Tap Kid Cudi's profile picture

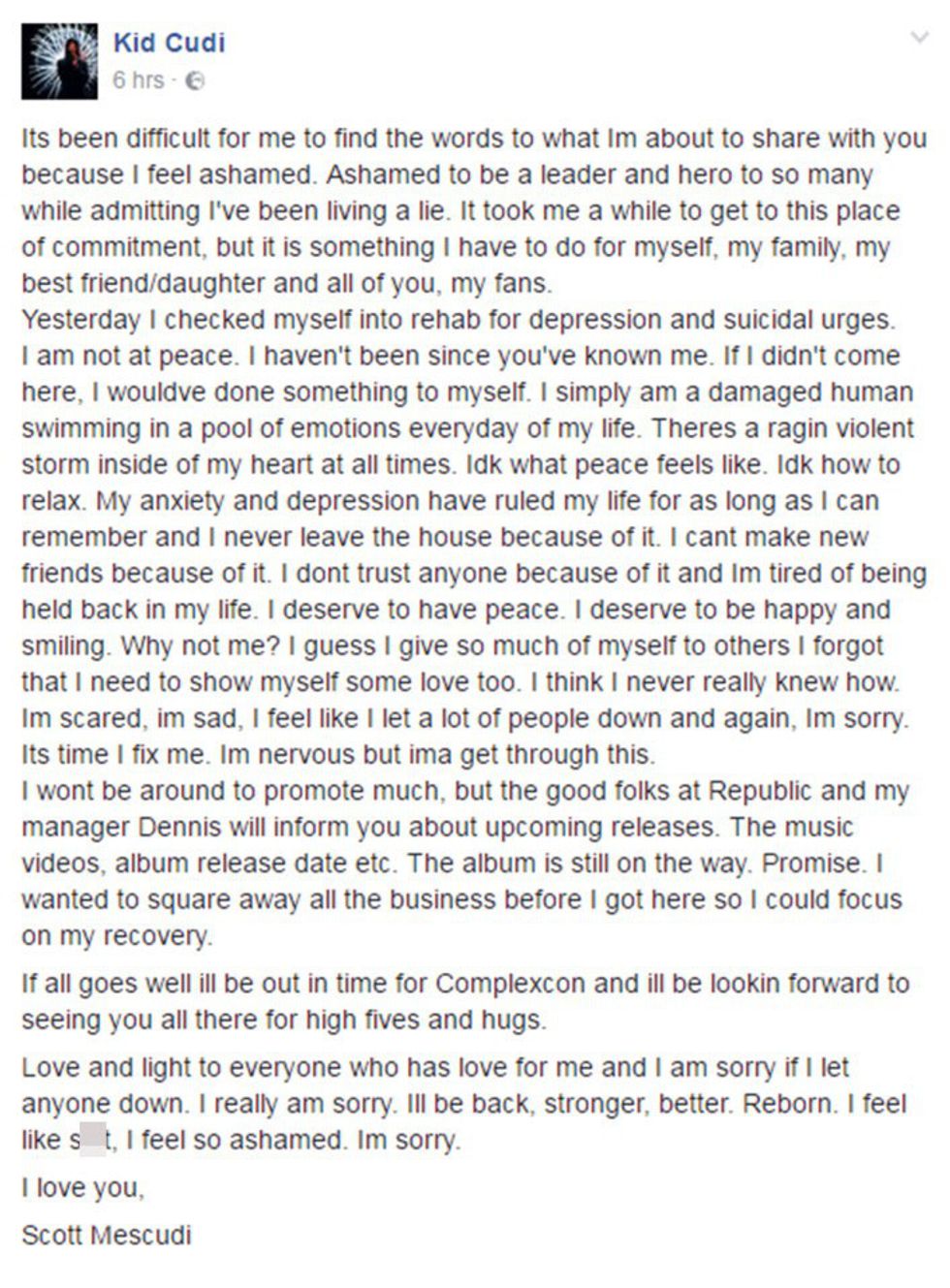click(59, 60)
